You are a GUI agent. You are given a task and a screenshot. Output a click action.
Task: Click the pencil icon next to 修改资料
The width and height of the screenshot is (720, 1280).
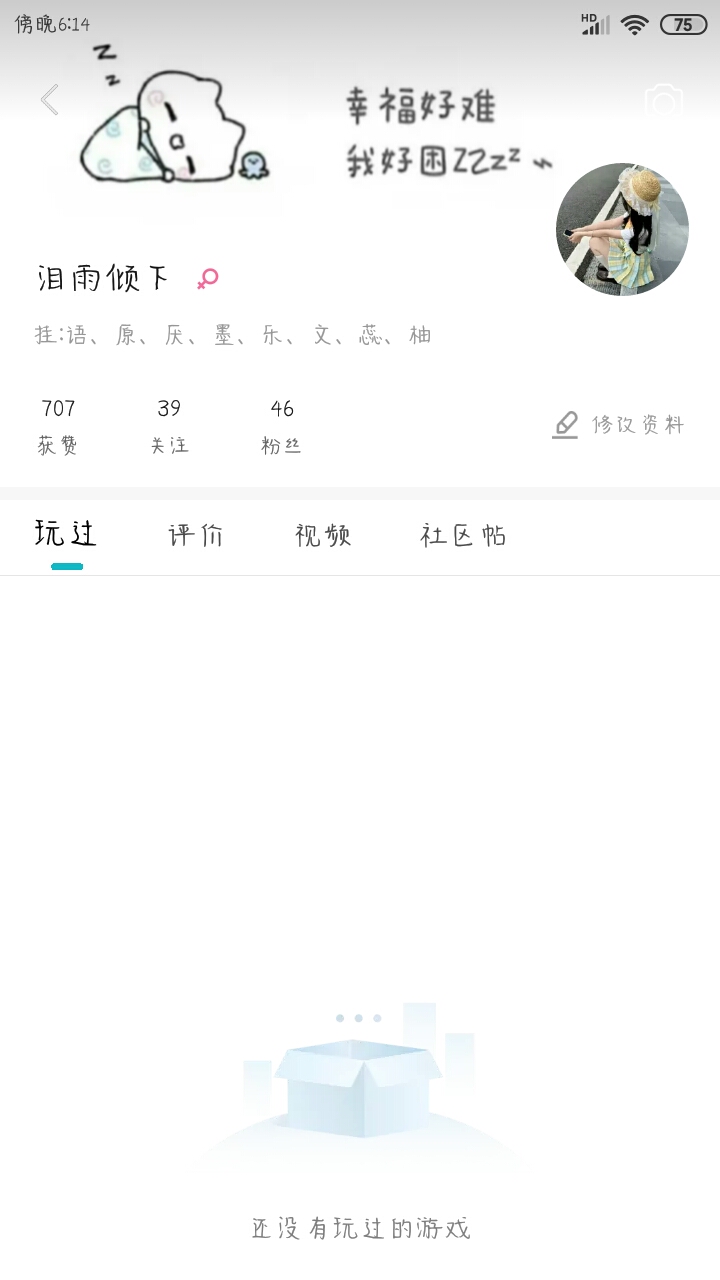[x=565, y=423]
